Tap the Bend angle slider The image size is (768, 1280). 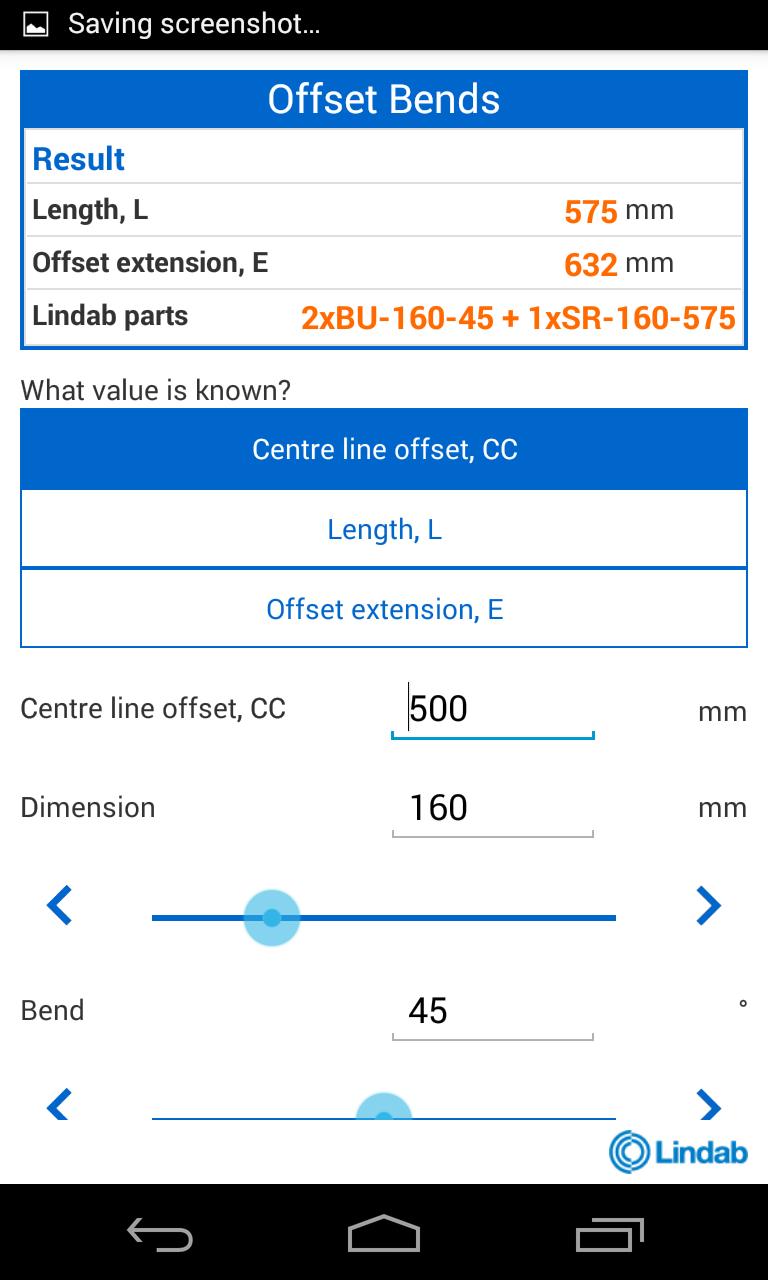coord(384,1113)
